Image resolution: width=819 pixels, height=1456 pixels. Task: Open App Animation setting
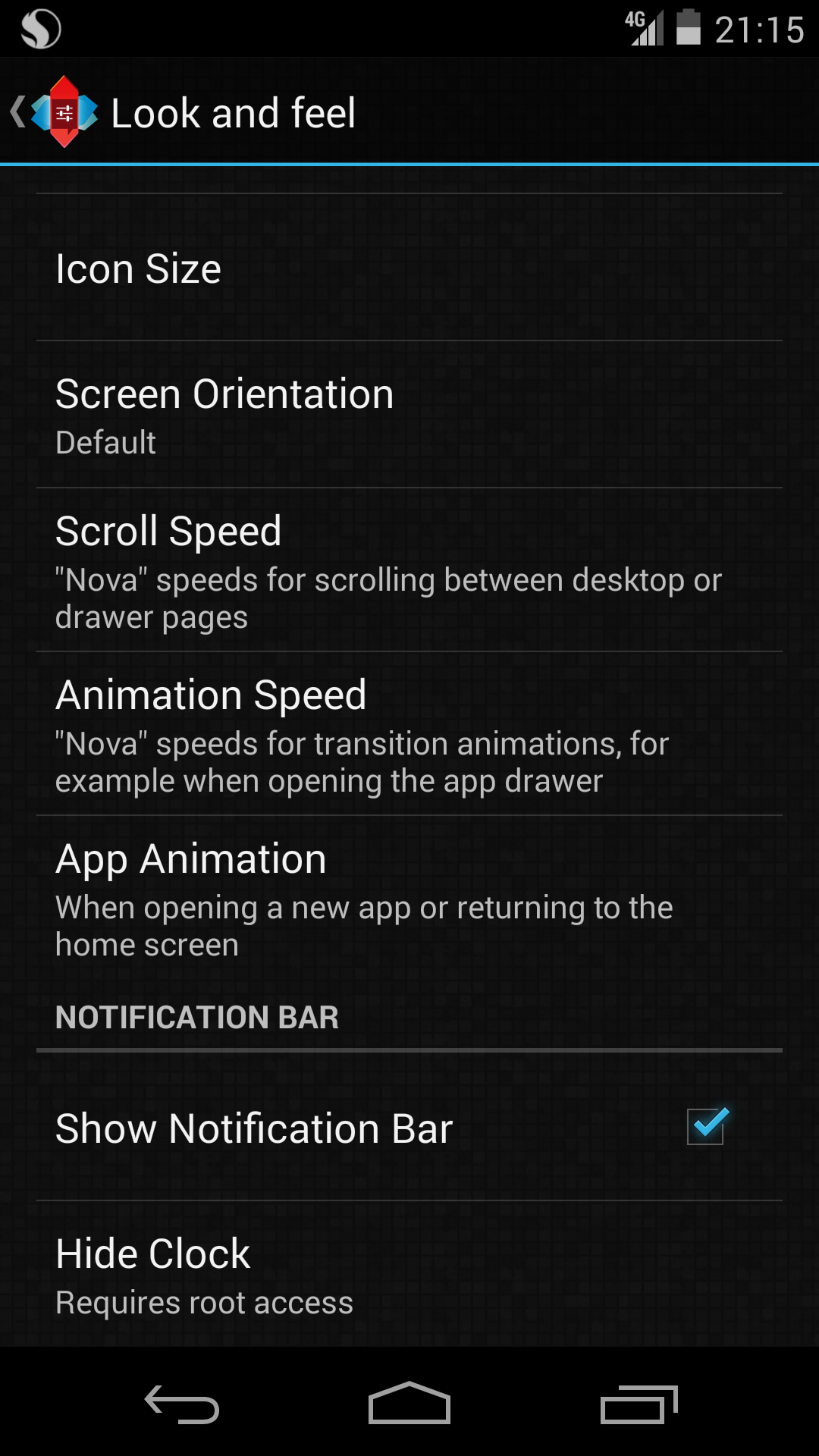[409, 898]
